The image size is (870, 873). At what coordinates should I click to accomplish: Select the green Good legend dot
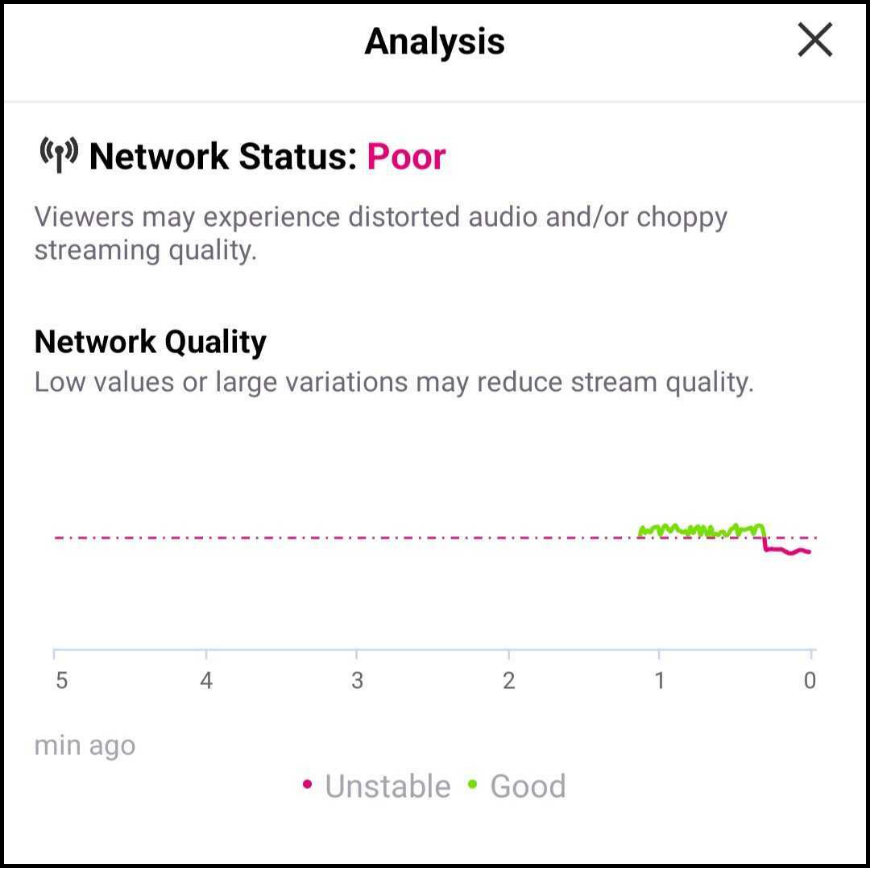[x=471, y=786]
